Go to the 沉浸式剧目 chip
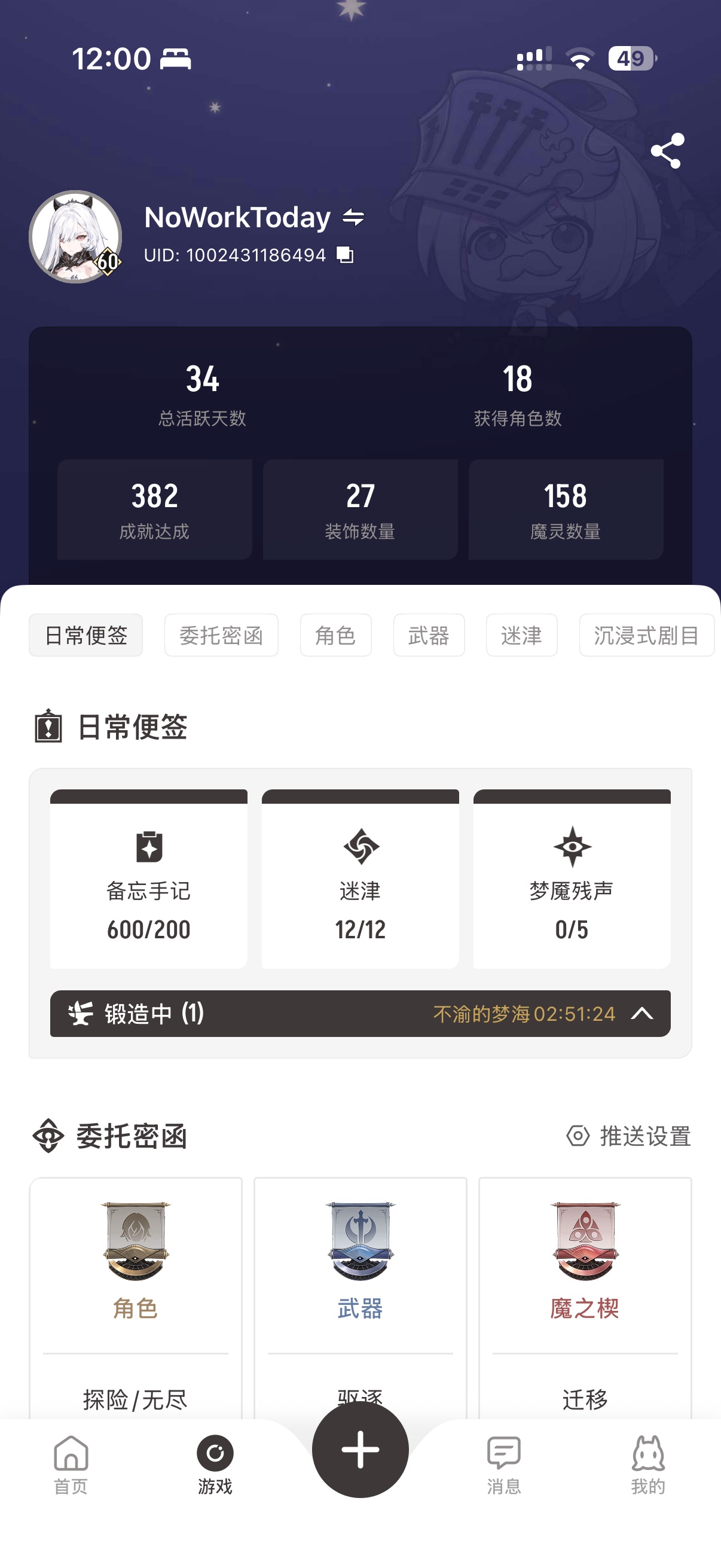 pyautogui.click(x=646, y=635)
